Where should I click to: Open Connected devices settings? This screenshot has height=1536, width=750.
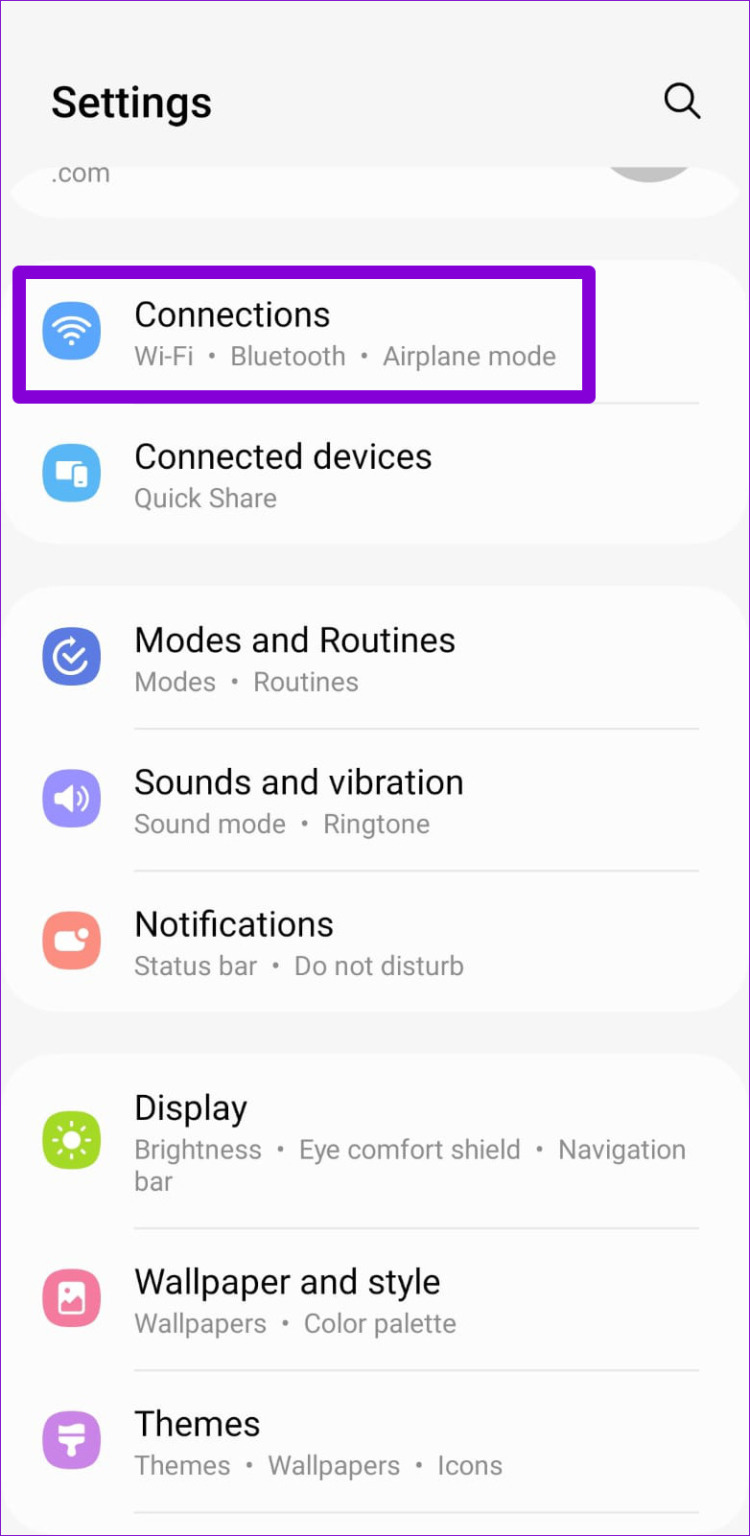(300, 472)
